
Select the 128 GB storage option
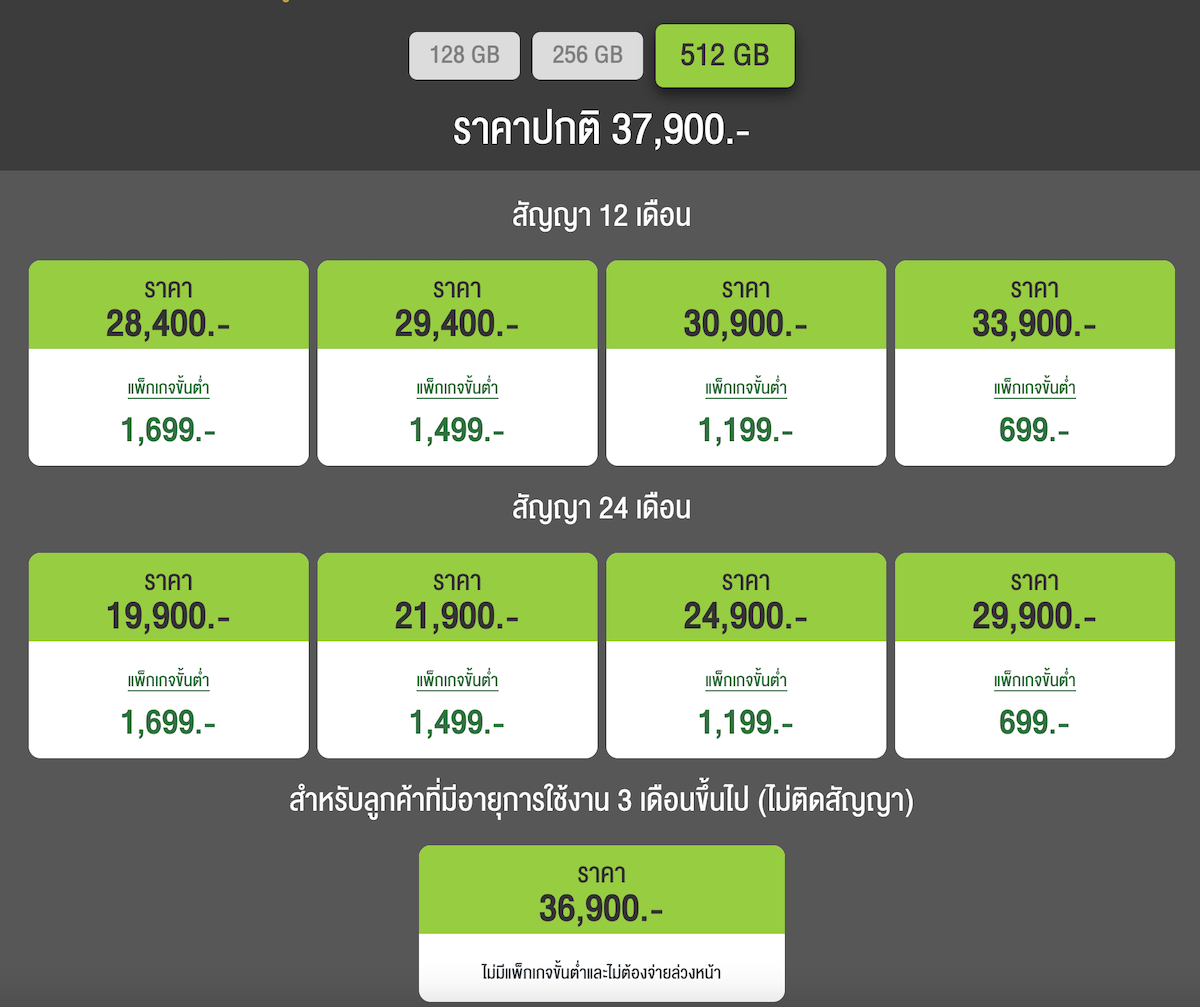click(464, 55)
